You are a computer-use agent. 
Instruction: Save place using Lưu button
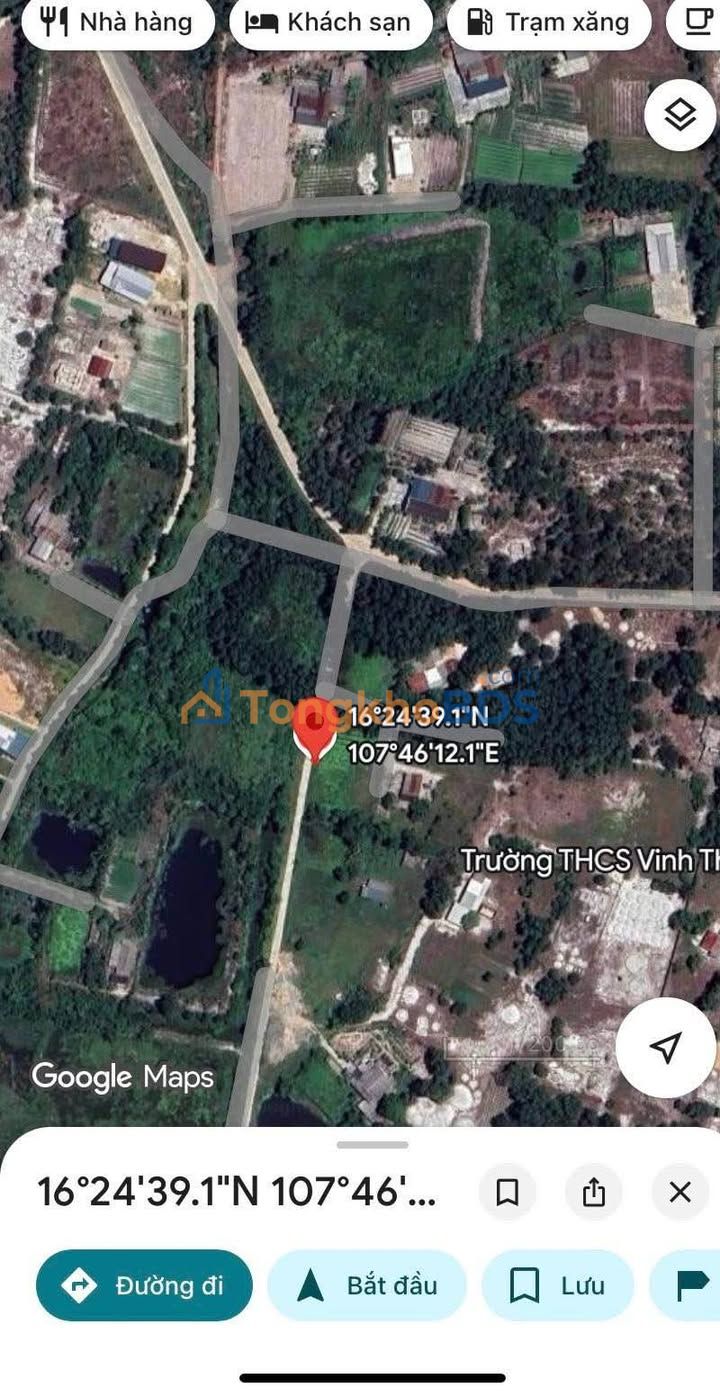[558, 1285]
